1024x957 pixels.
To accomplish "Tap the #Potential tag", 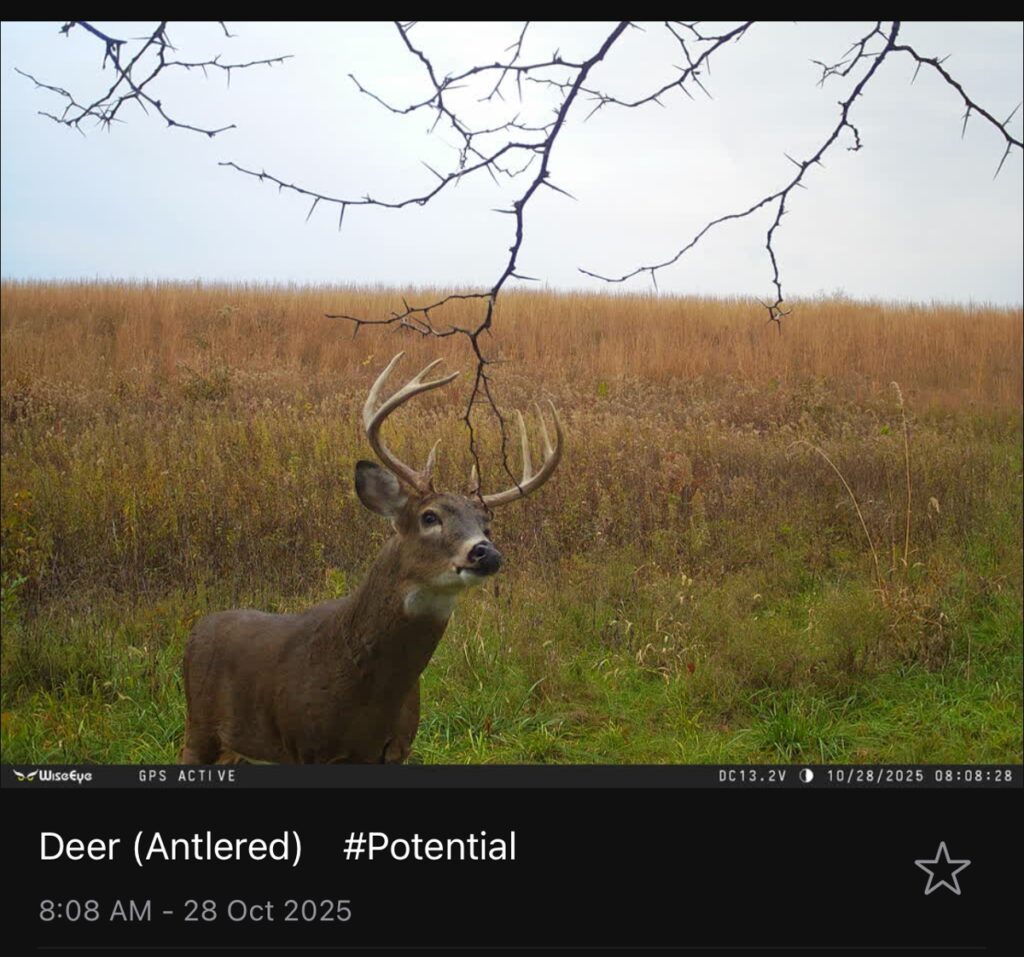I will (429, 847).
